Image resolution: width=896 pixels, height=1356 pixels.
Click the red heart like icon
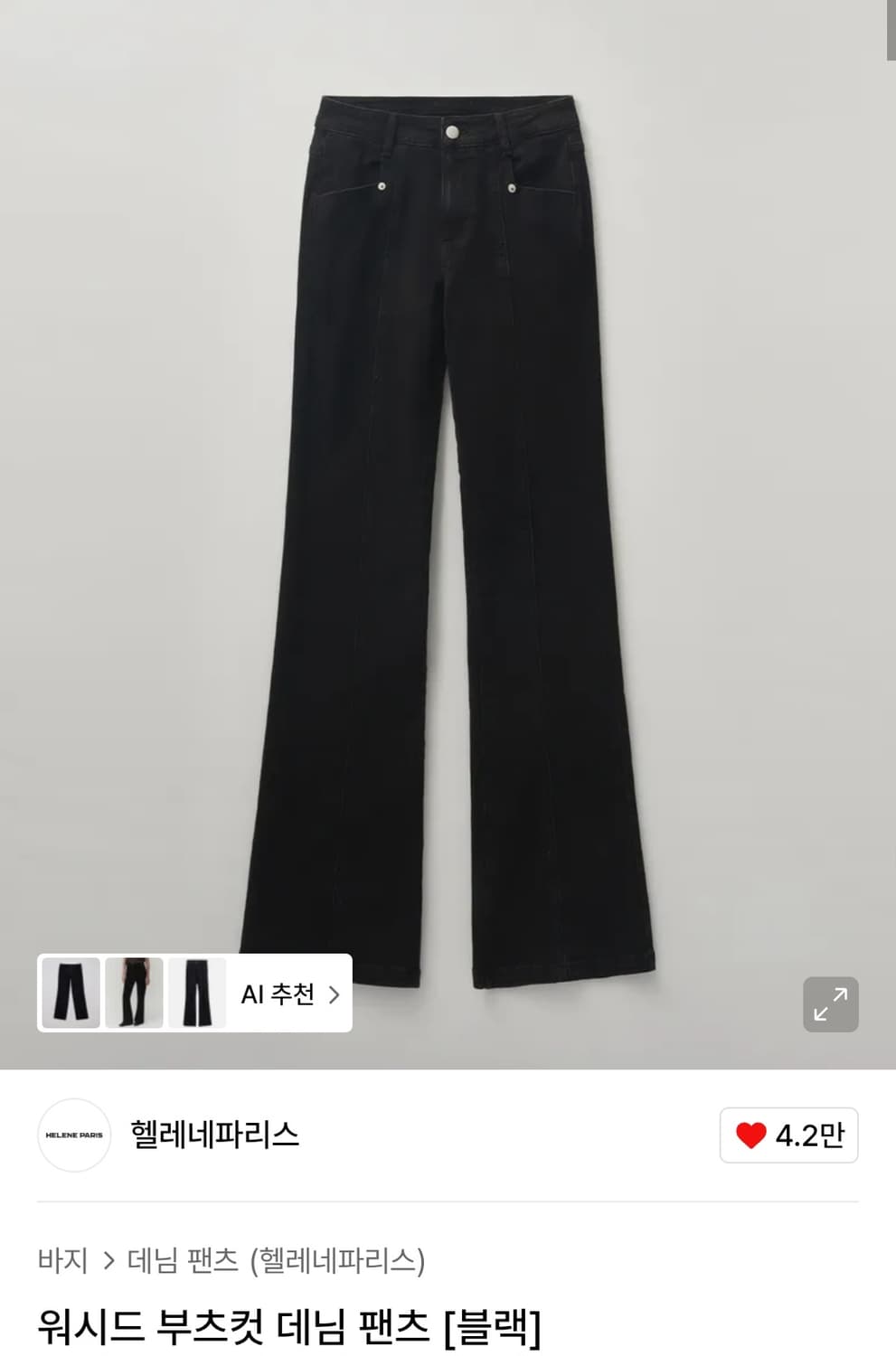pyautogui.click(x=750, y=1135)
